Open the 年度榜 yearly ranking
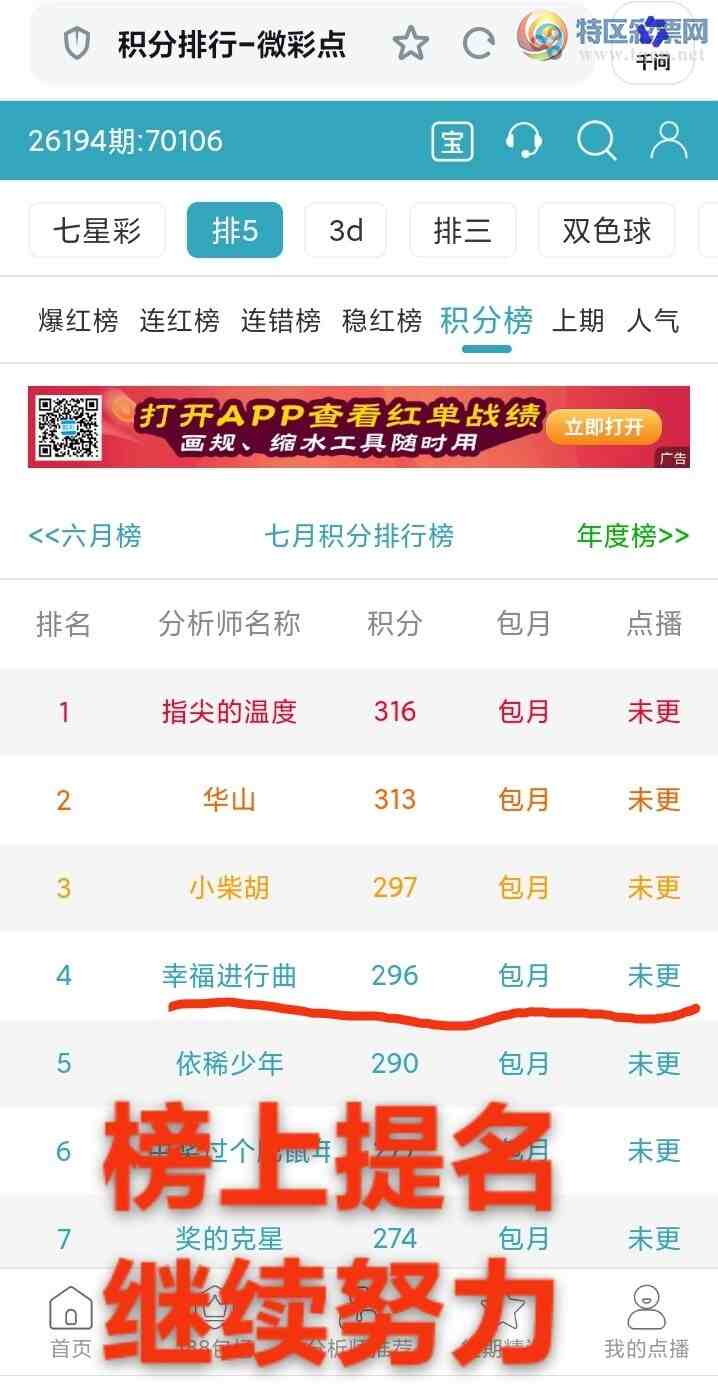Viewport: 718px width, 1395px height. pyautogui.click(x=633, y=536)
